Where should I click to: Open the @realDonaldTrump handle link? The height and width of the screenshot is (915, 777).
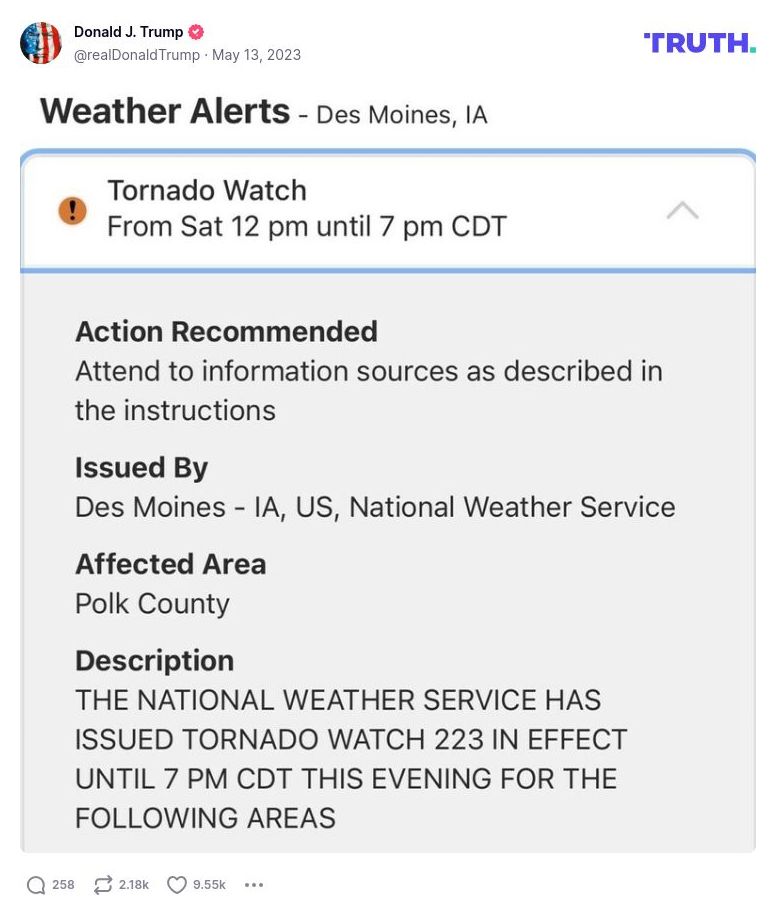tap(137, 55)
